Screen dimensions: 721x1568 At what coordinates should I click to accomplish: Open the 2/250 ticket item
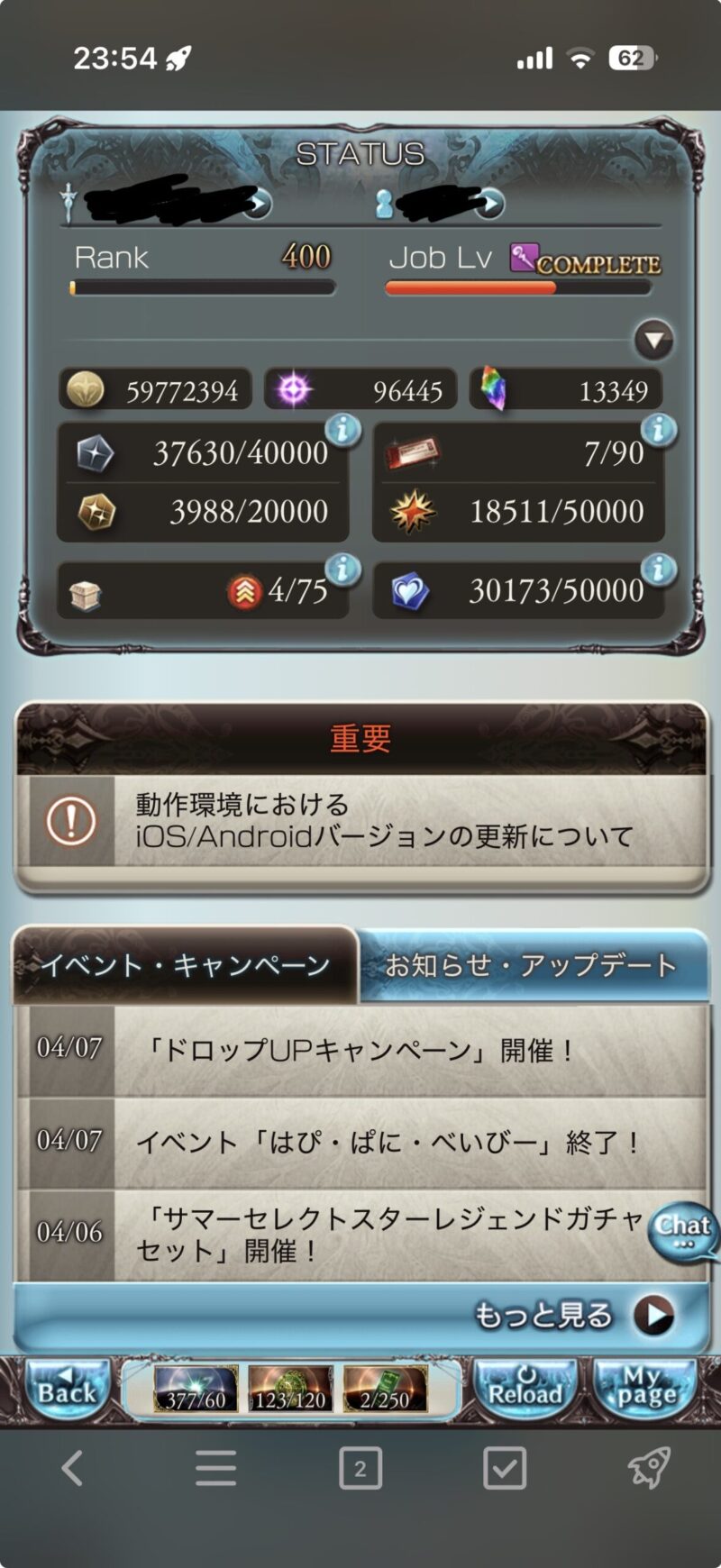tap(385, 1389)
